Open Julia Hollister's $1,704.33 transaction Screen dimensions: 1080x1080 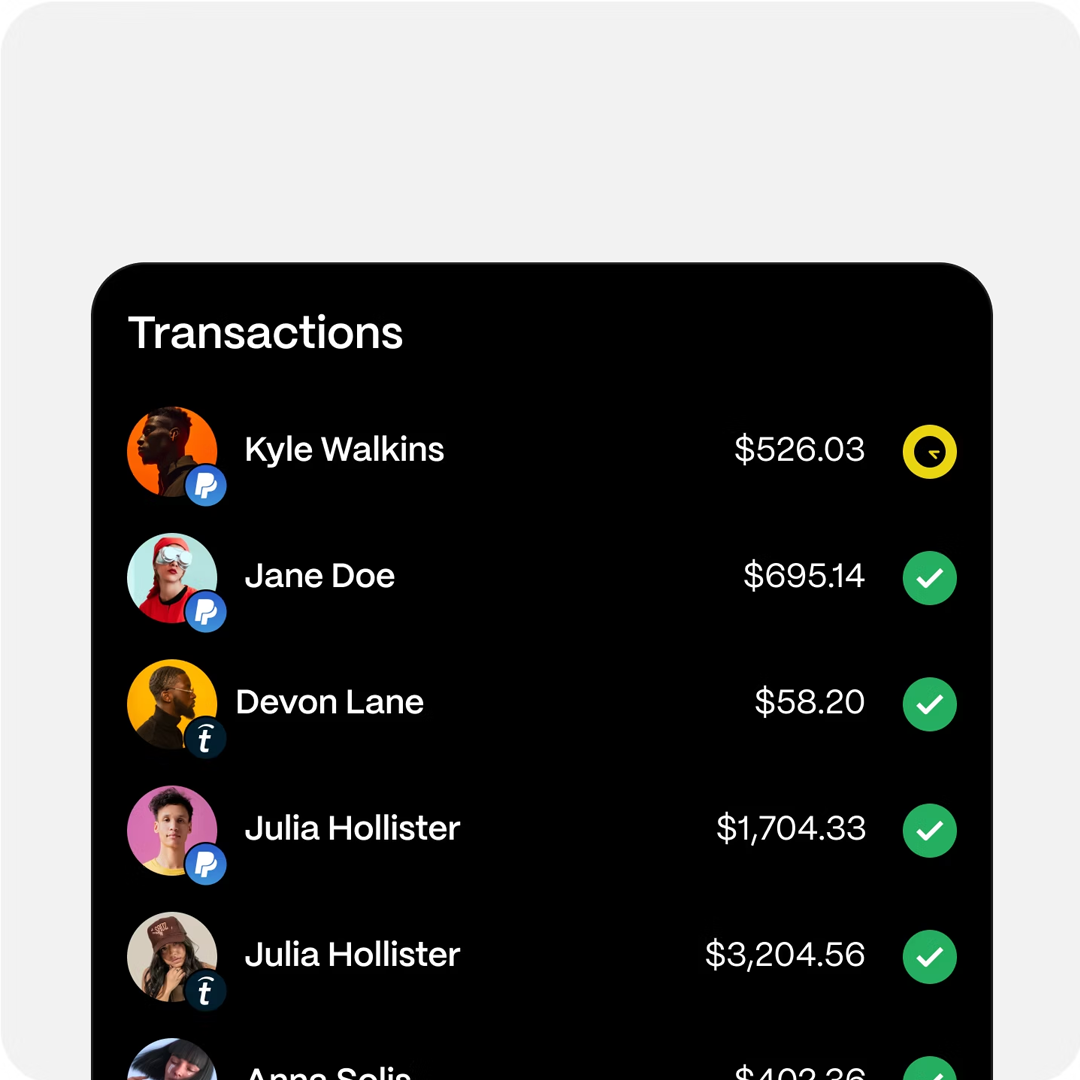(540, 829)
